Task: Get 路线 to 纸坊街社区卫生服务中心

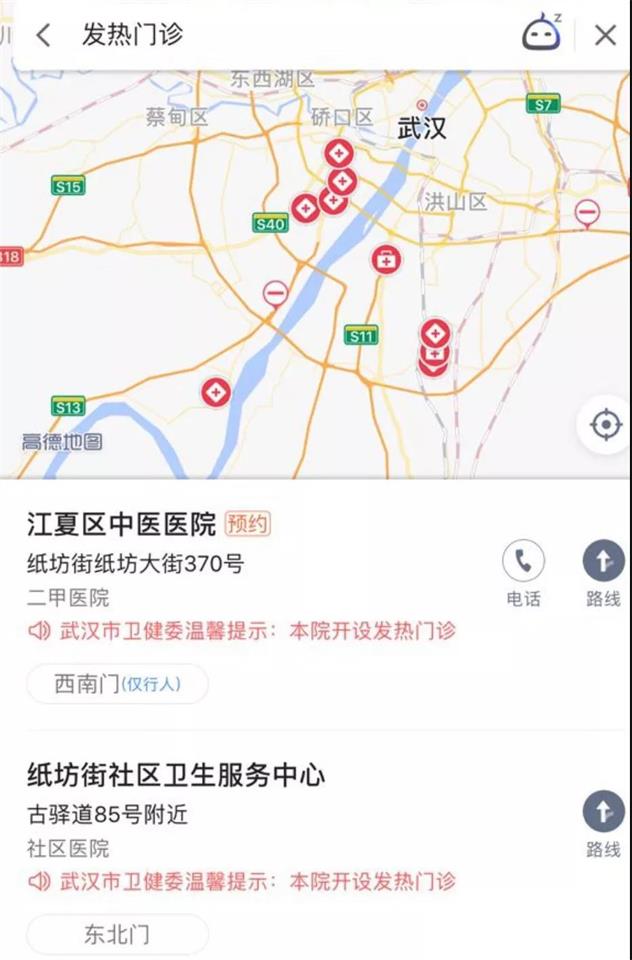Action: (x=603, y=823)
